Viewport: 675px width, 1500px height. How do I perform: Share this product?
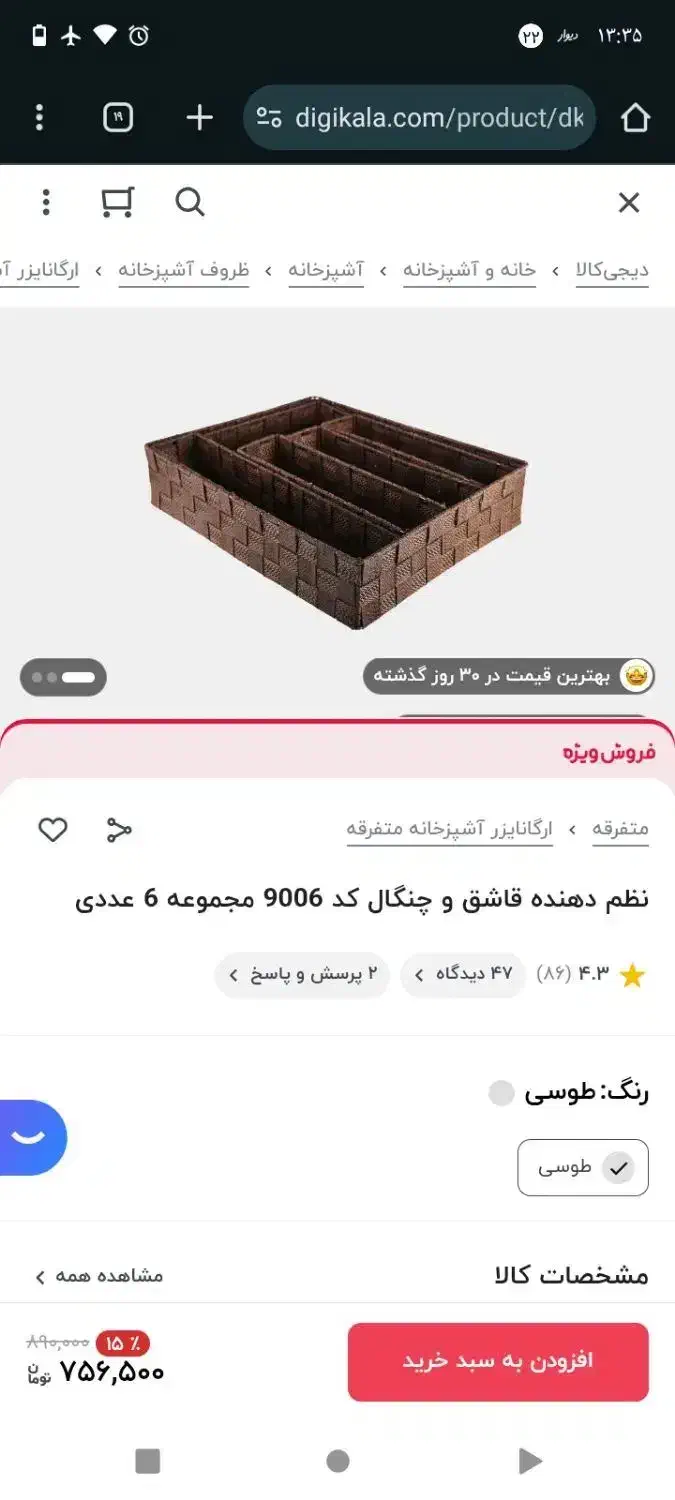pos(119,829)
